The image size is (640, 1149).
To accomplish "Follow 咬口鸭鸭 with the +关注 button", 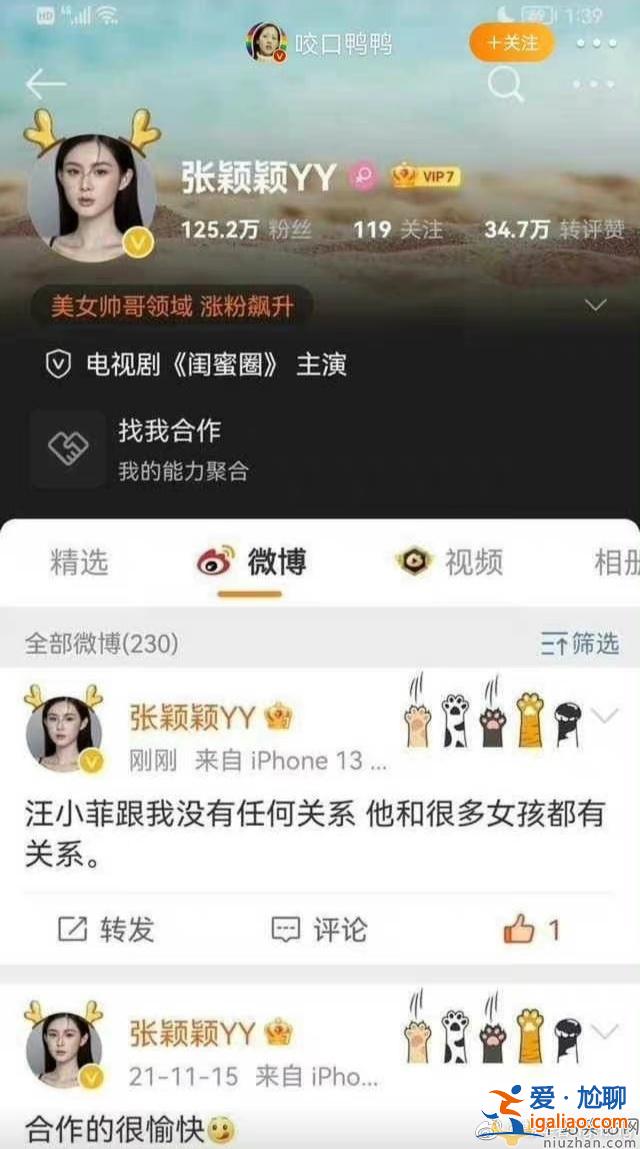I will click(x=511, y=43).
